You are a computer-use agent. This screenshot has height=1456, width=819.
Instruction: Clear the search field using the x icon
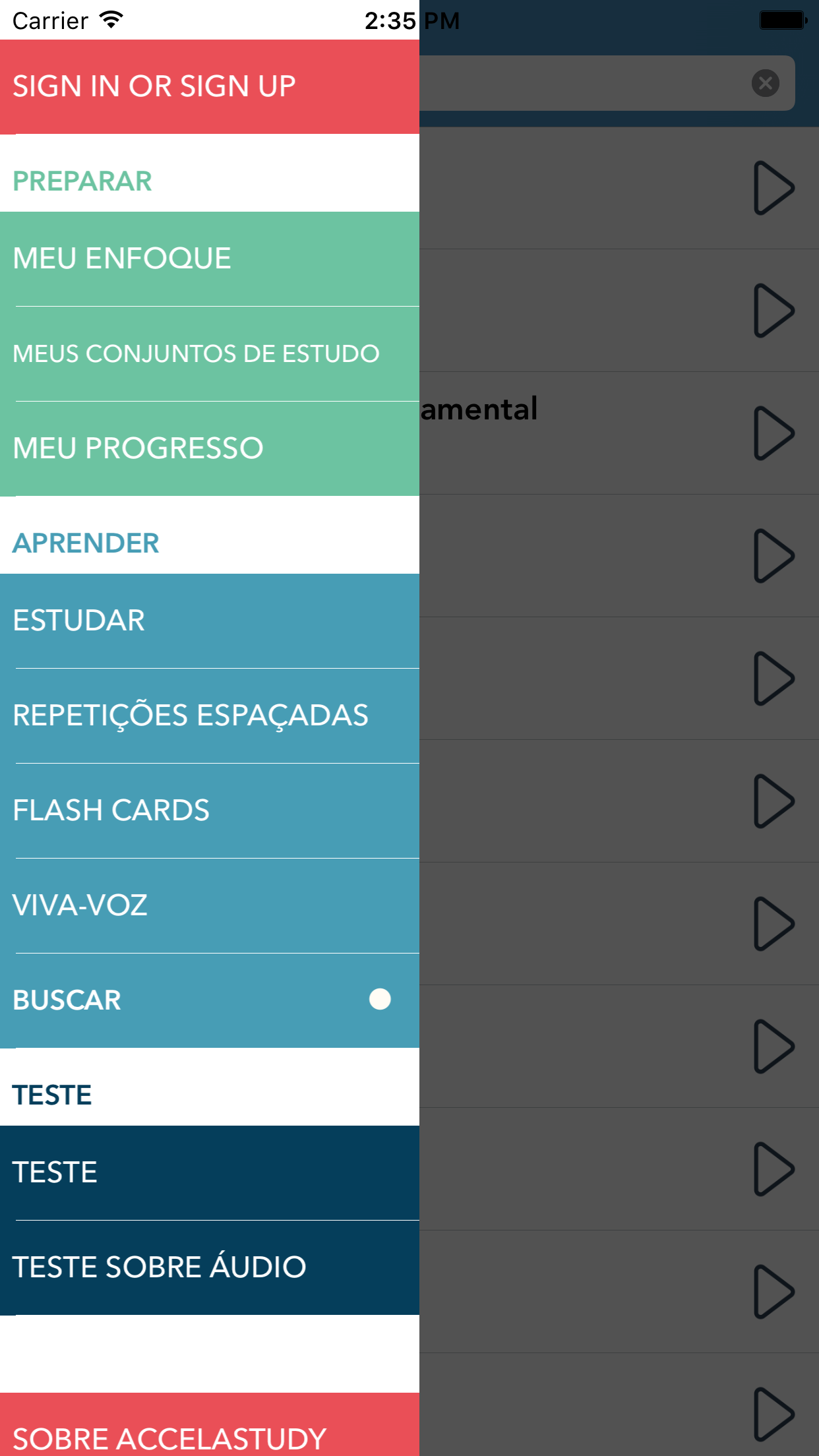(765, 82)
